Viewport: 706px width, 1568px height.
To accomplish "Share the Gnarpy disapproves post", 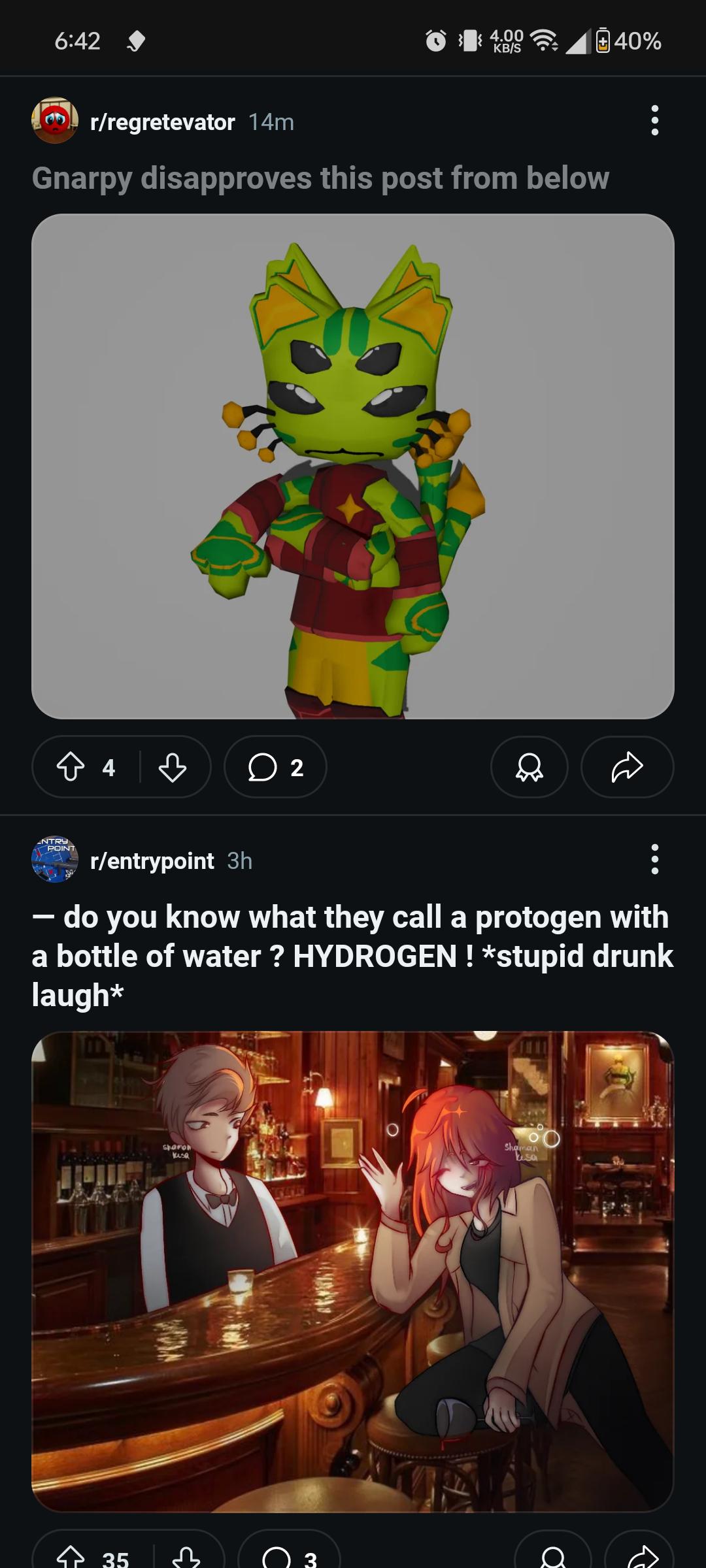I will click(627, 767).
